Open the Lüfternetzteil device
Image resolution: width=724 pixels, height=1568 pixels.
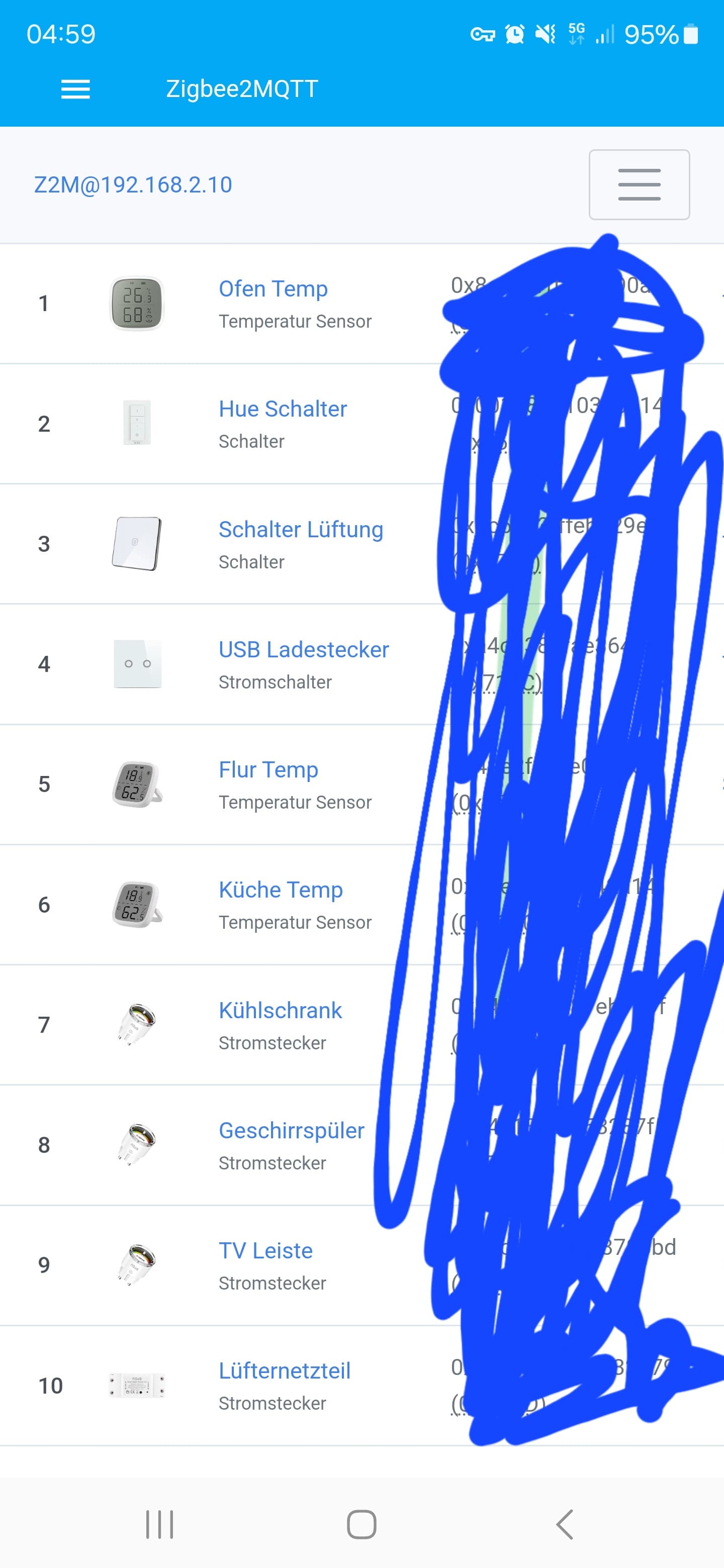coord(285,1371)
